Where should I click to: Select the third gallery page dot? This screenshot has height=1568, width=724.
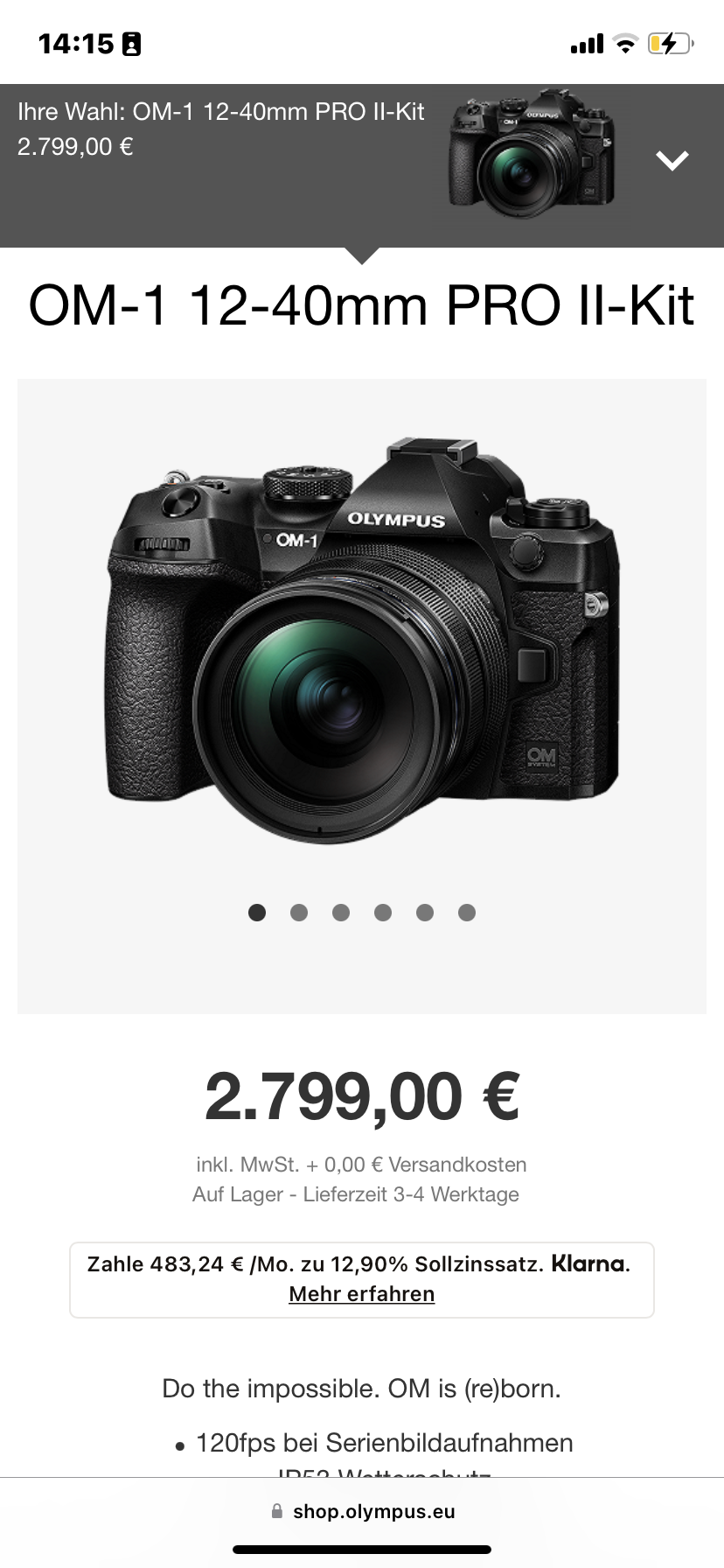click(x=341, y=913)
